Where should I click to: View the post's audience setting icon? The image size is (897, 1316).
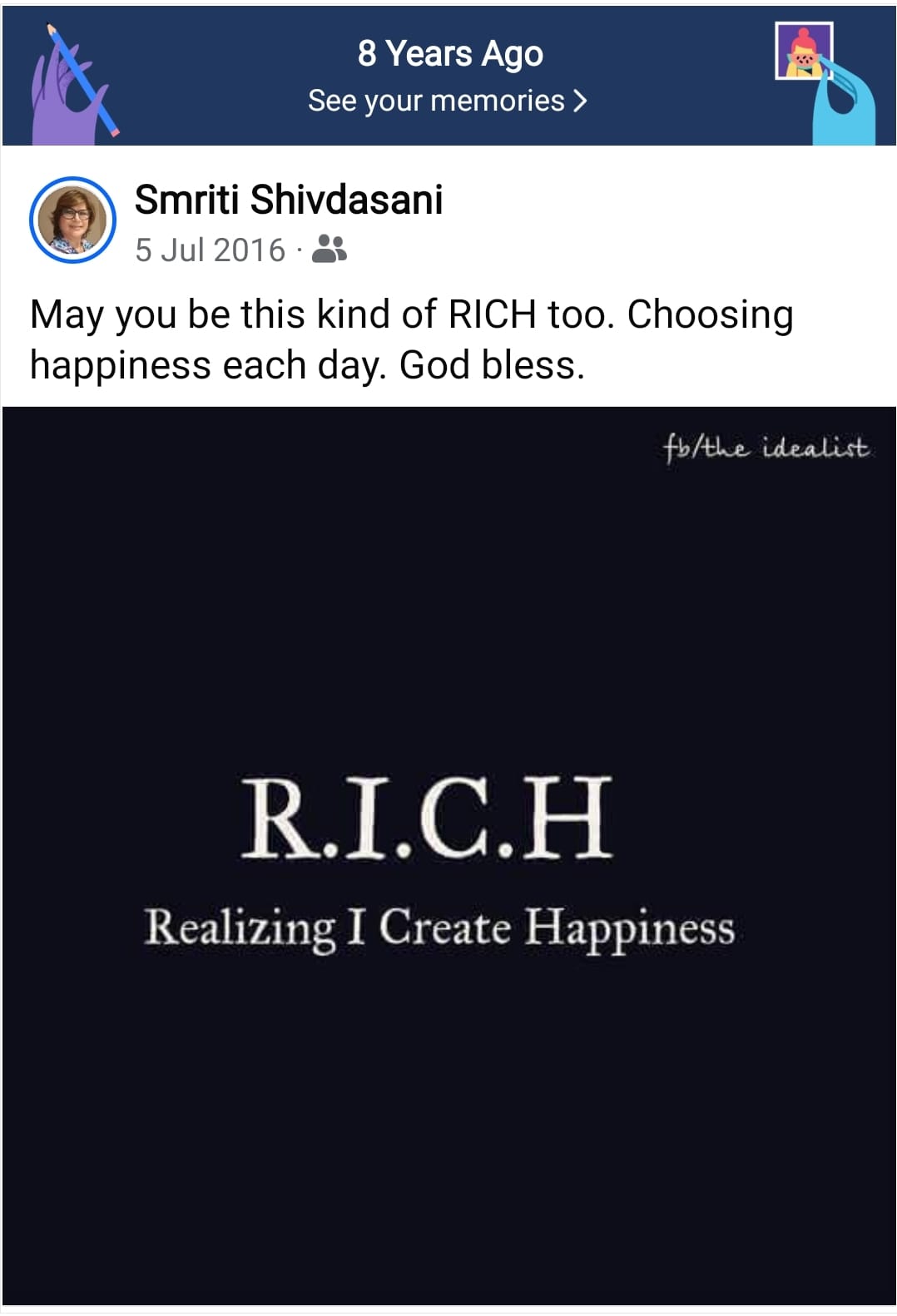point(330,250)
